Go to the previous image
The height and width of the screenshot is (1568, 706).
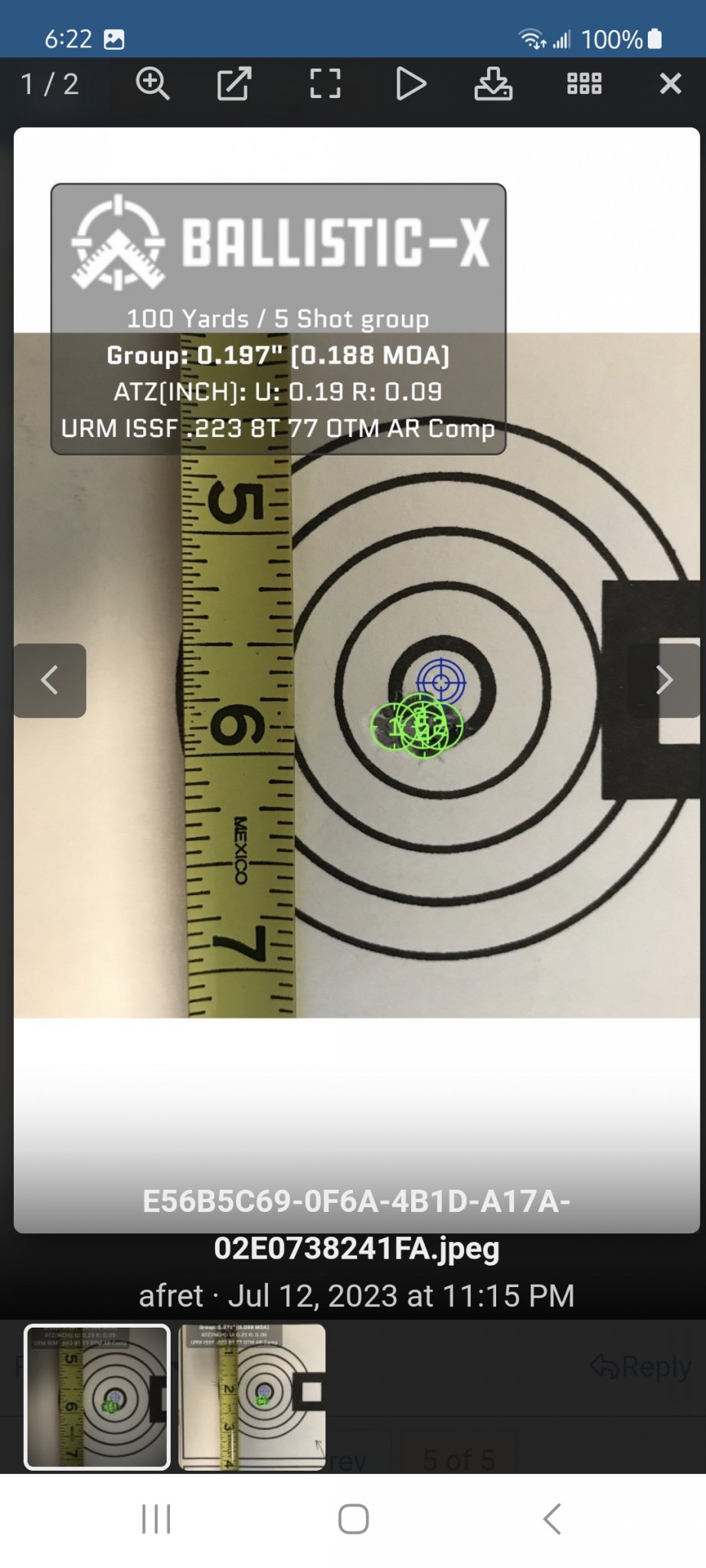click(x=50, y=680)
